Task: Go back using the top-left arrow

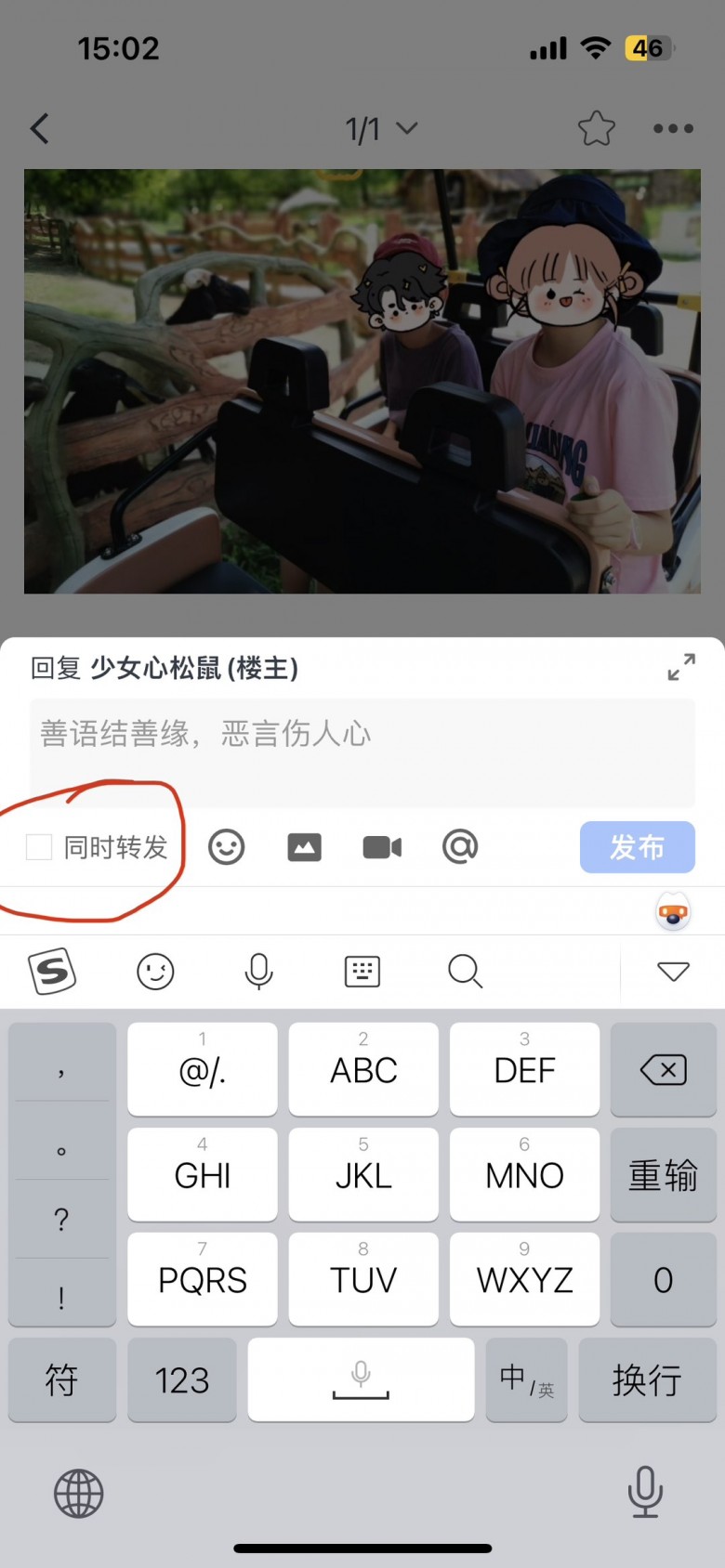Action: tap(39, 128)
